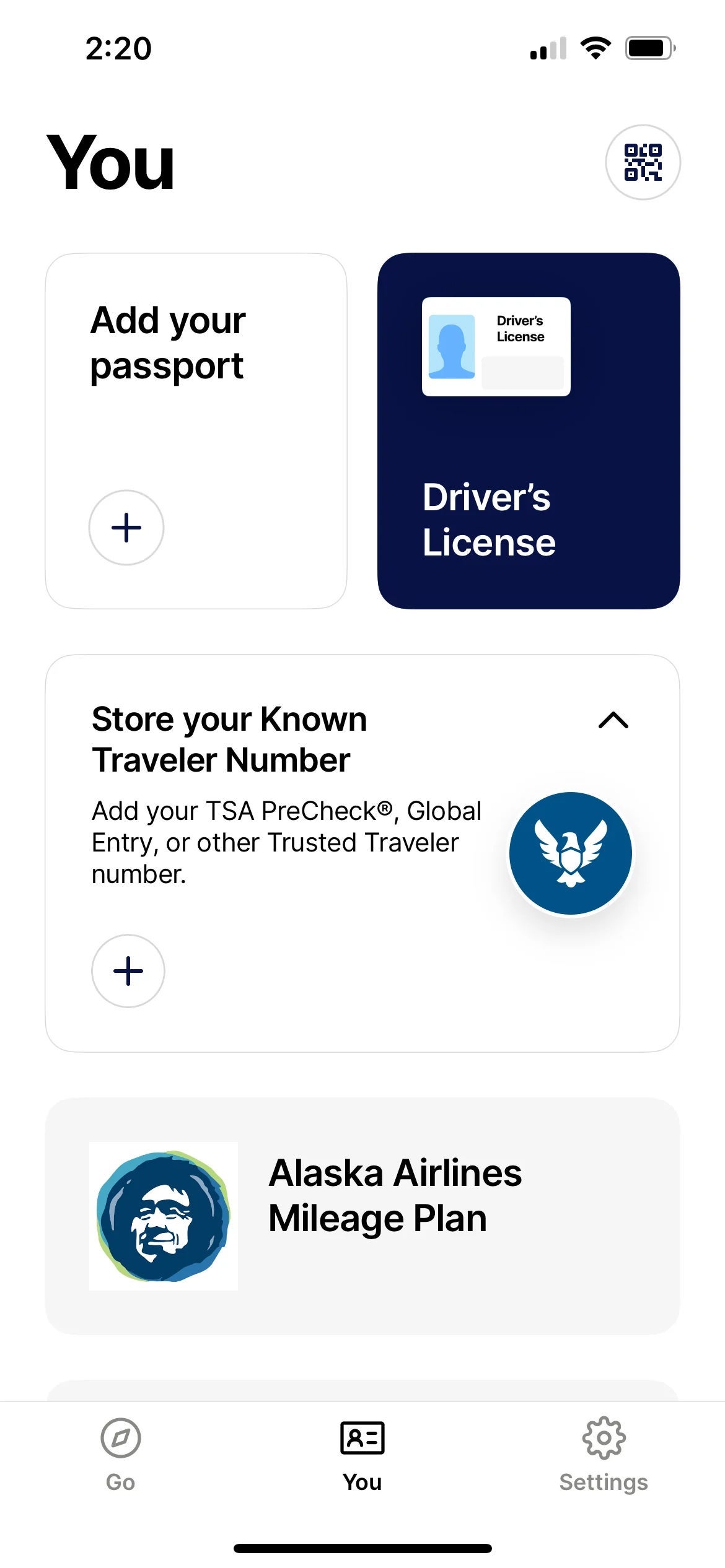Viewport: 725px width, 1568px height.
Task: Open the QR code scanner
Action: point(644,162)
